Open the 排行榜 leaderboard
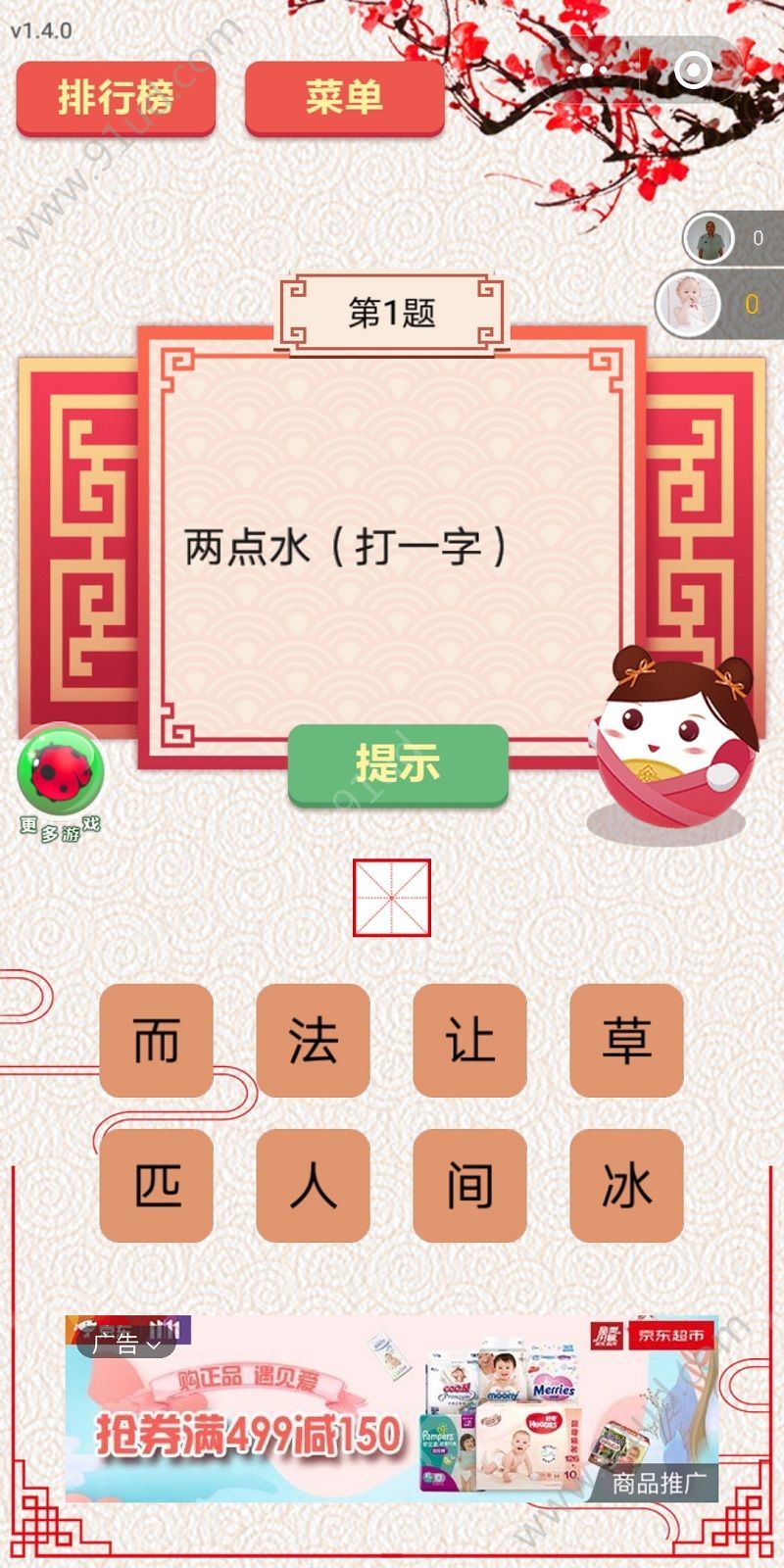This screenshot has width=784, height=1568. point(116,97)
